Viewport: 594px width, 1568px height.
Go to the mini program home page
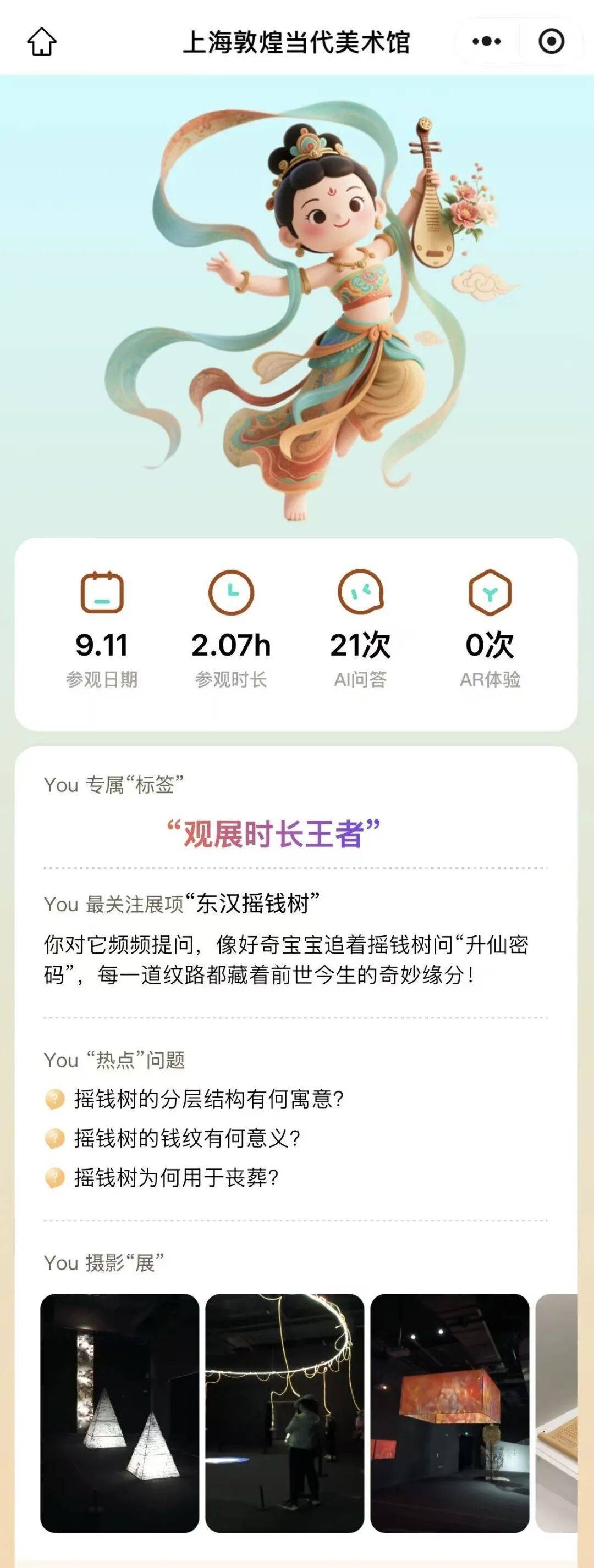tap(41, 42)
